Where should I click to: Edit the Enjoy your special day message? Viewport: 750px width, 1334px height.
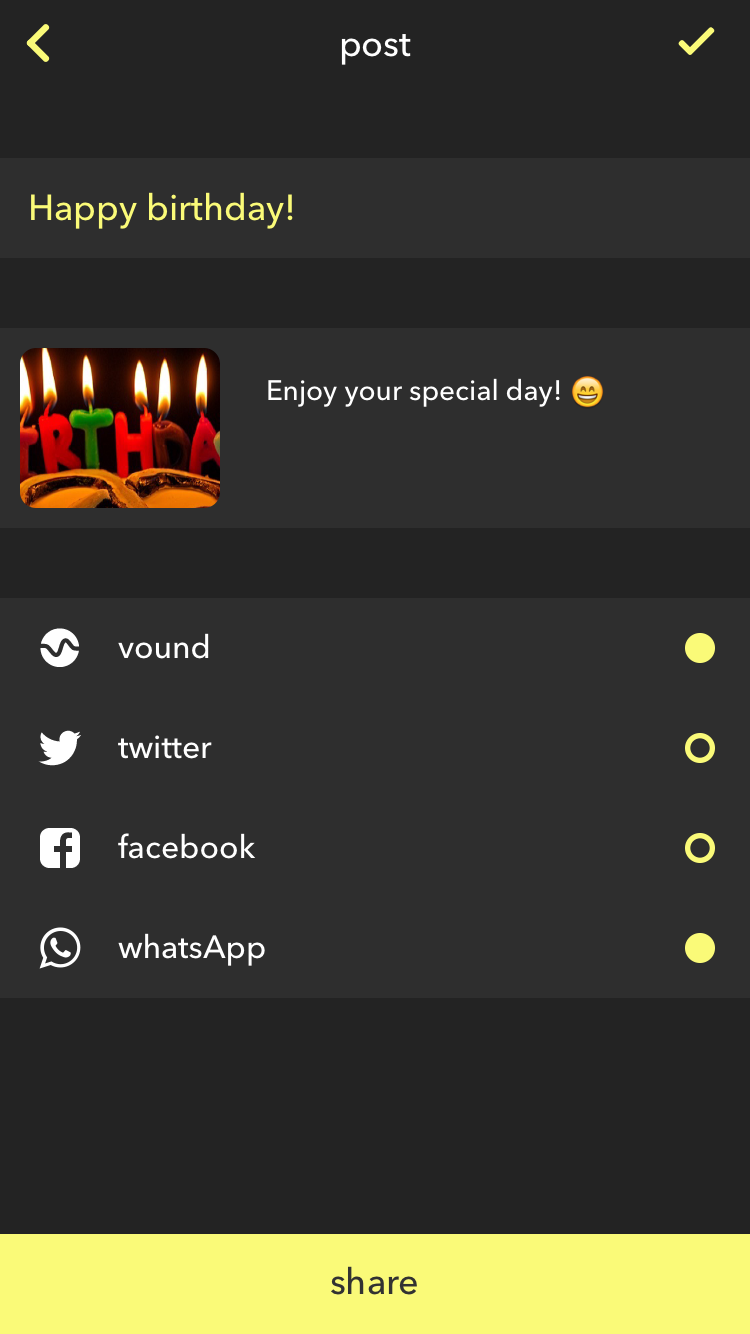(x=434, y=391)
